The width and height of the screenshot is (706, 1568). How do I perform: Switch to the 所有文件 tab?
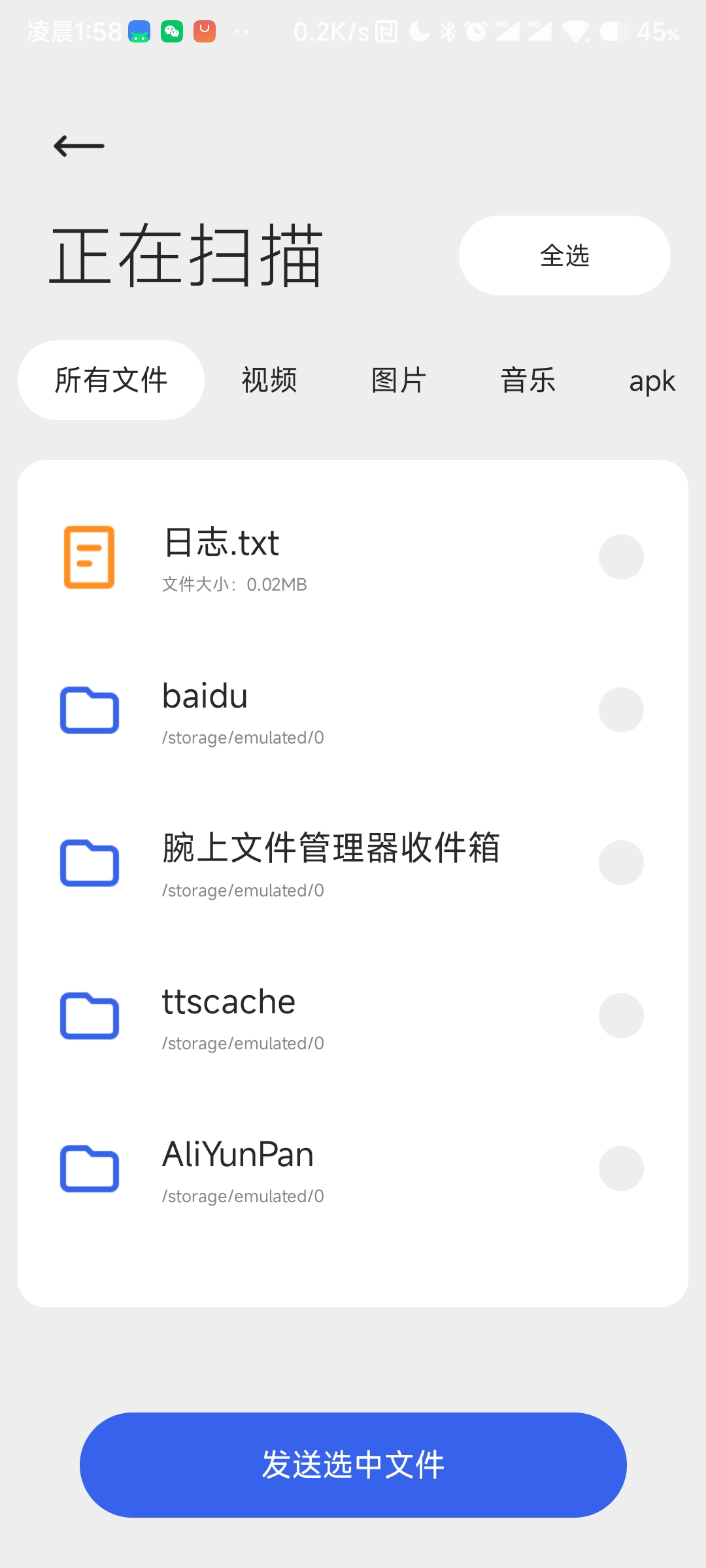click(x=111, y=380)
